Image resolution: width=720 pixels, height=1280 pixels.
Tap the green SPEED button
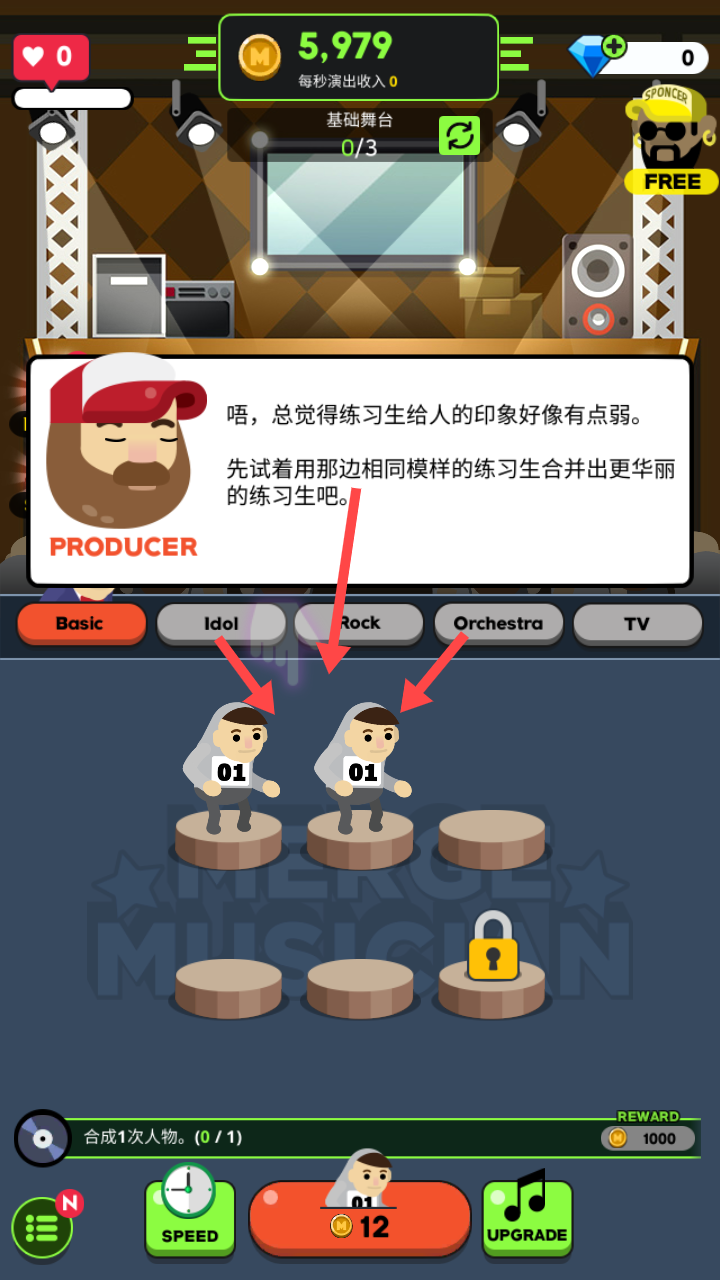coord(190,1217)
